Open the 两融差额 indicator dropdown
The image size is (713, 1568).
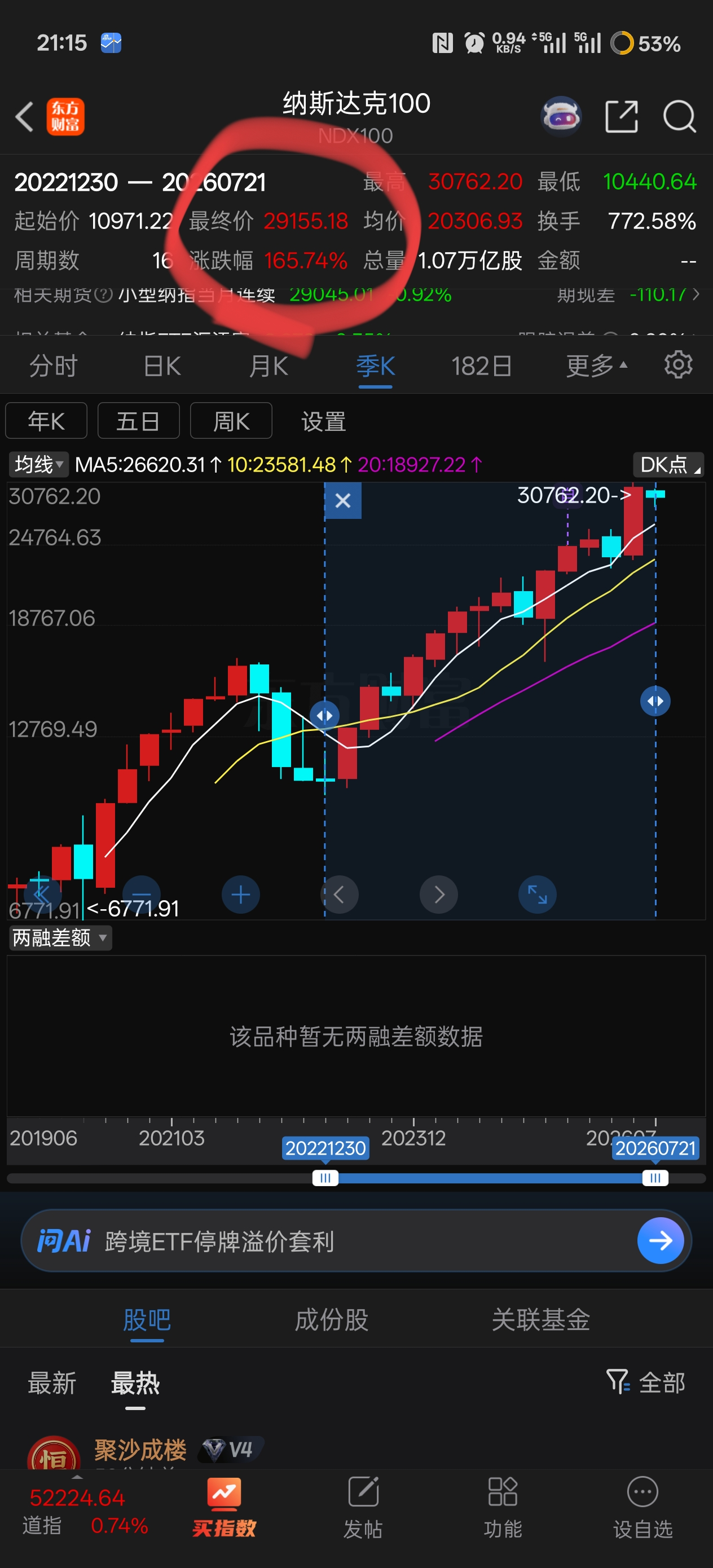click(60, 937)
